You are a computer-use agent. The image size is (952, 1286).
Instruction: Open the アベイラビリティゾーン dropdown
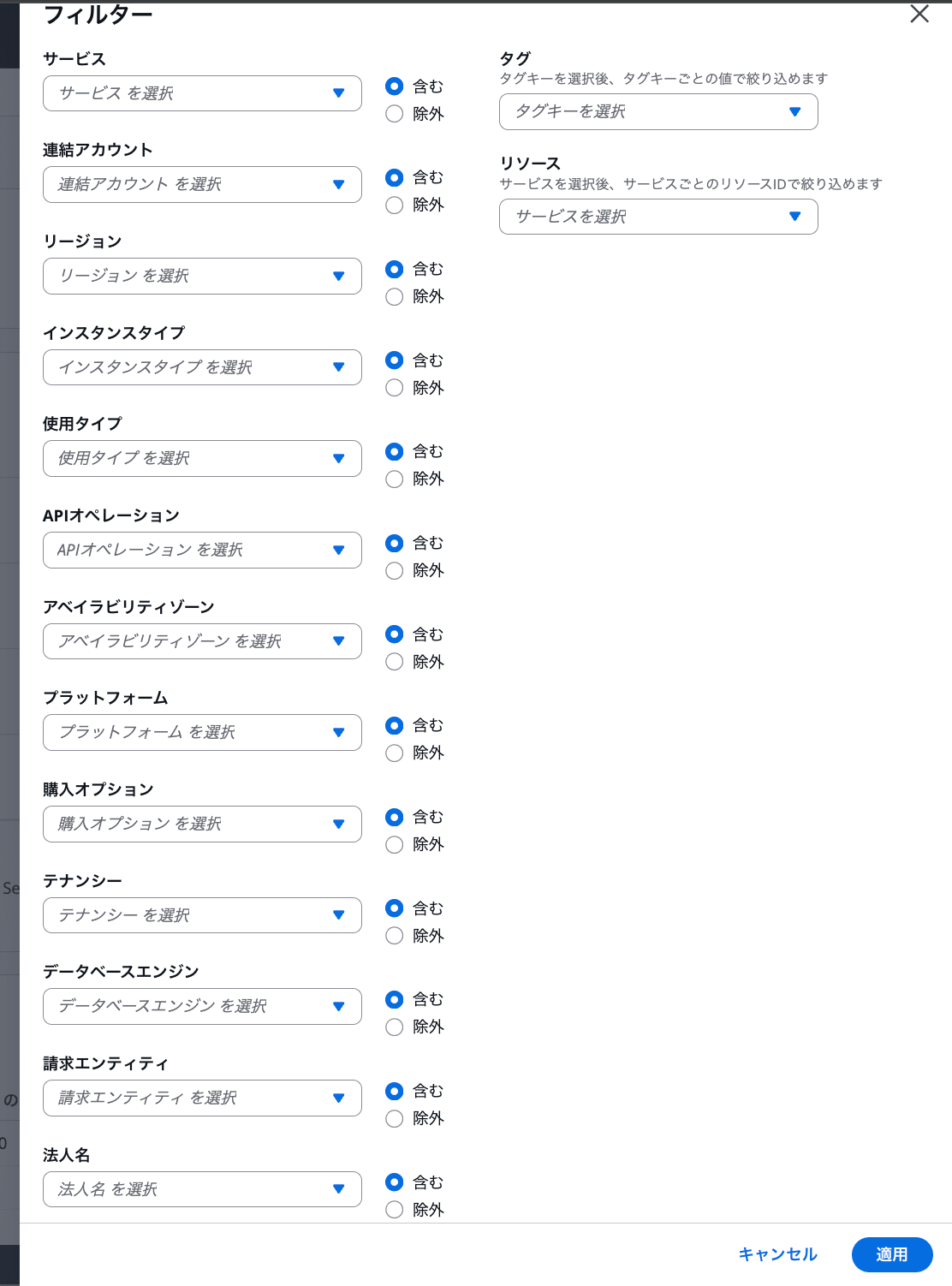coord(202,640)
